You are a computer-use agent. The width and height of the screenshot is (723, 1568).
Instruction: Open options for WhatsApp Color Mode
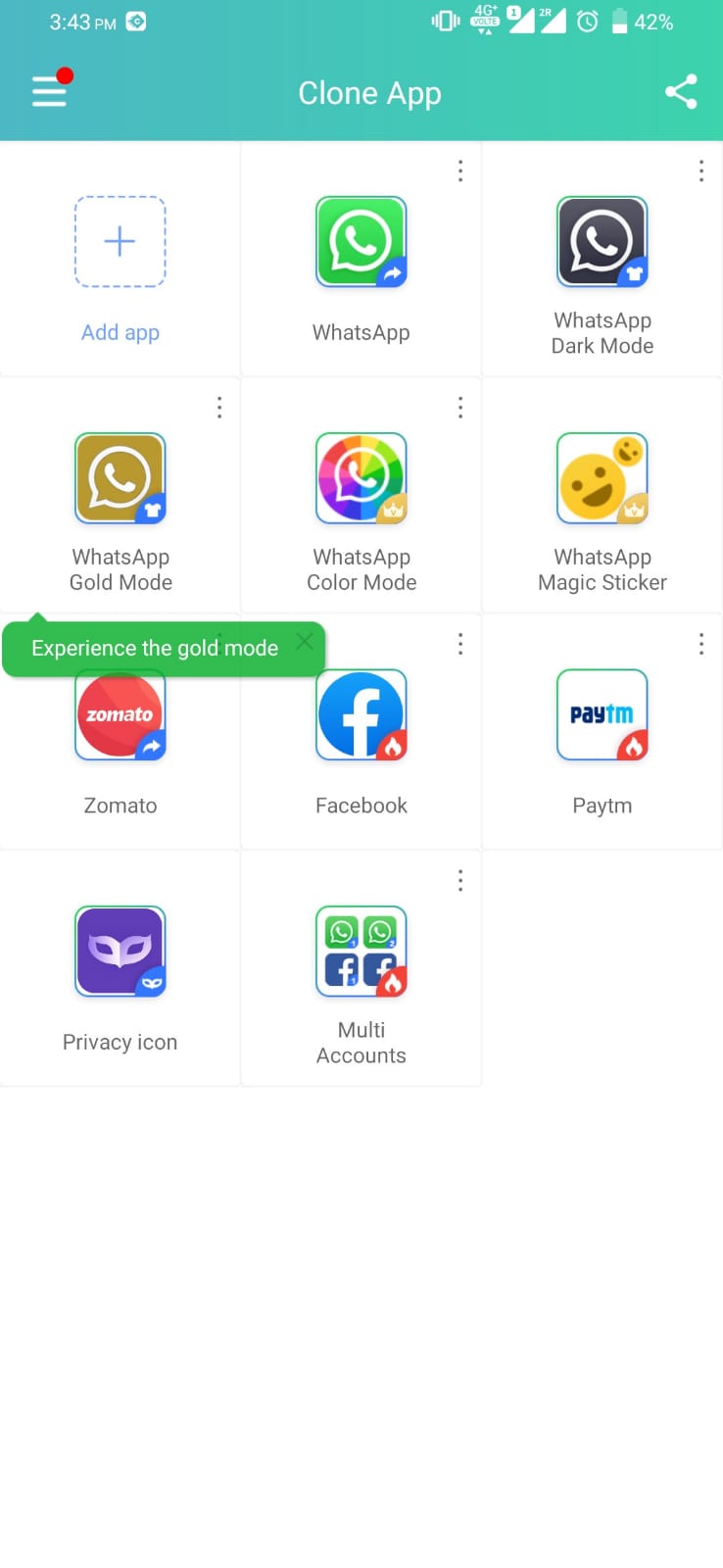[x=460, y=408]
